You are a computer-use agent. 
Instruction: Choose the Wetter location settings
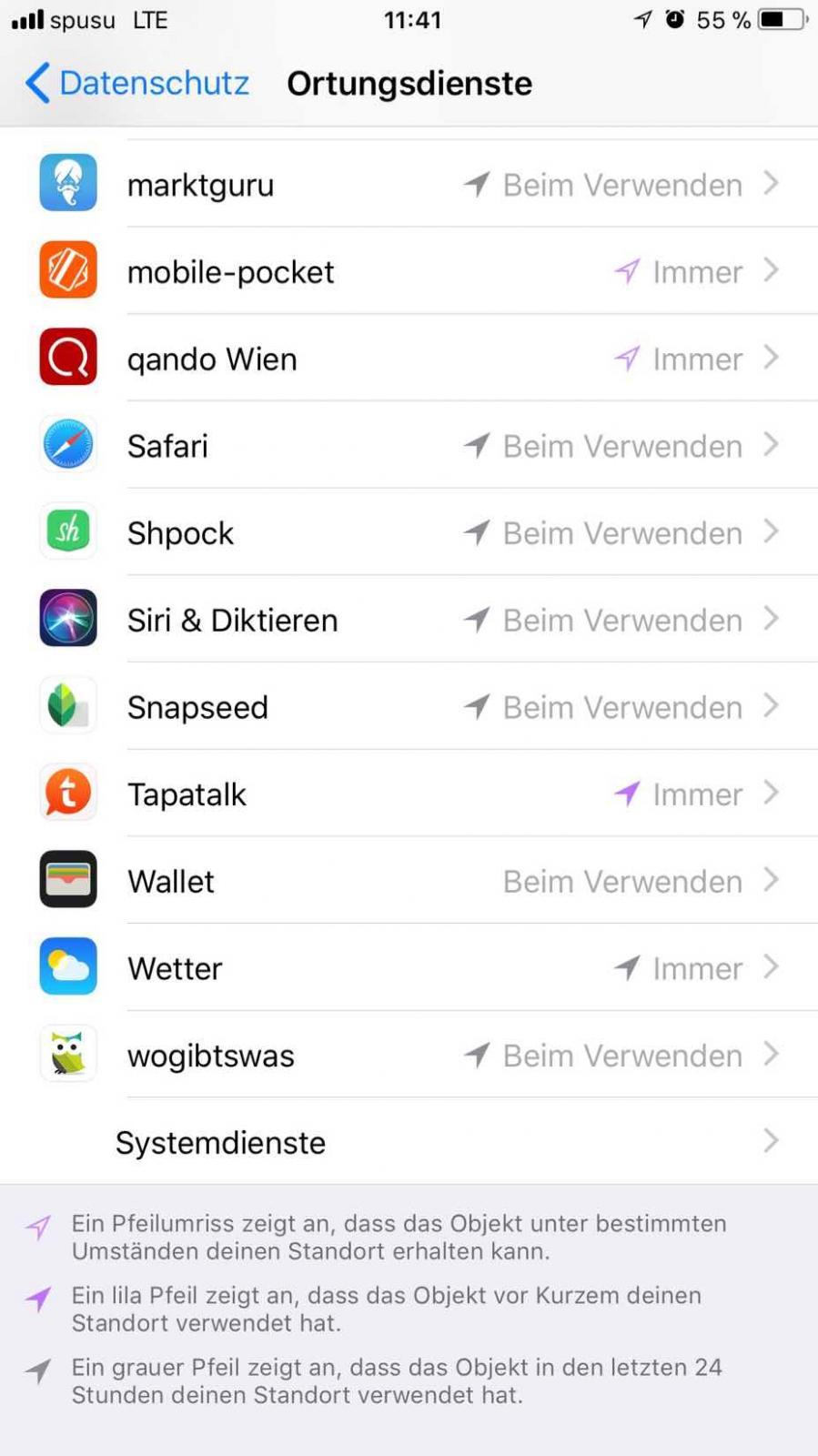409,968
